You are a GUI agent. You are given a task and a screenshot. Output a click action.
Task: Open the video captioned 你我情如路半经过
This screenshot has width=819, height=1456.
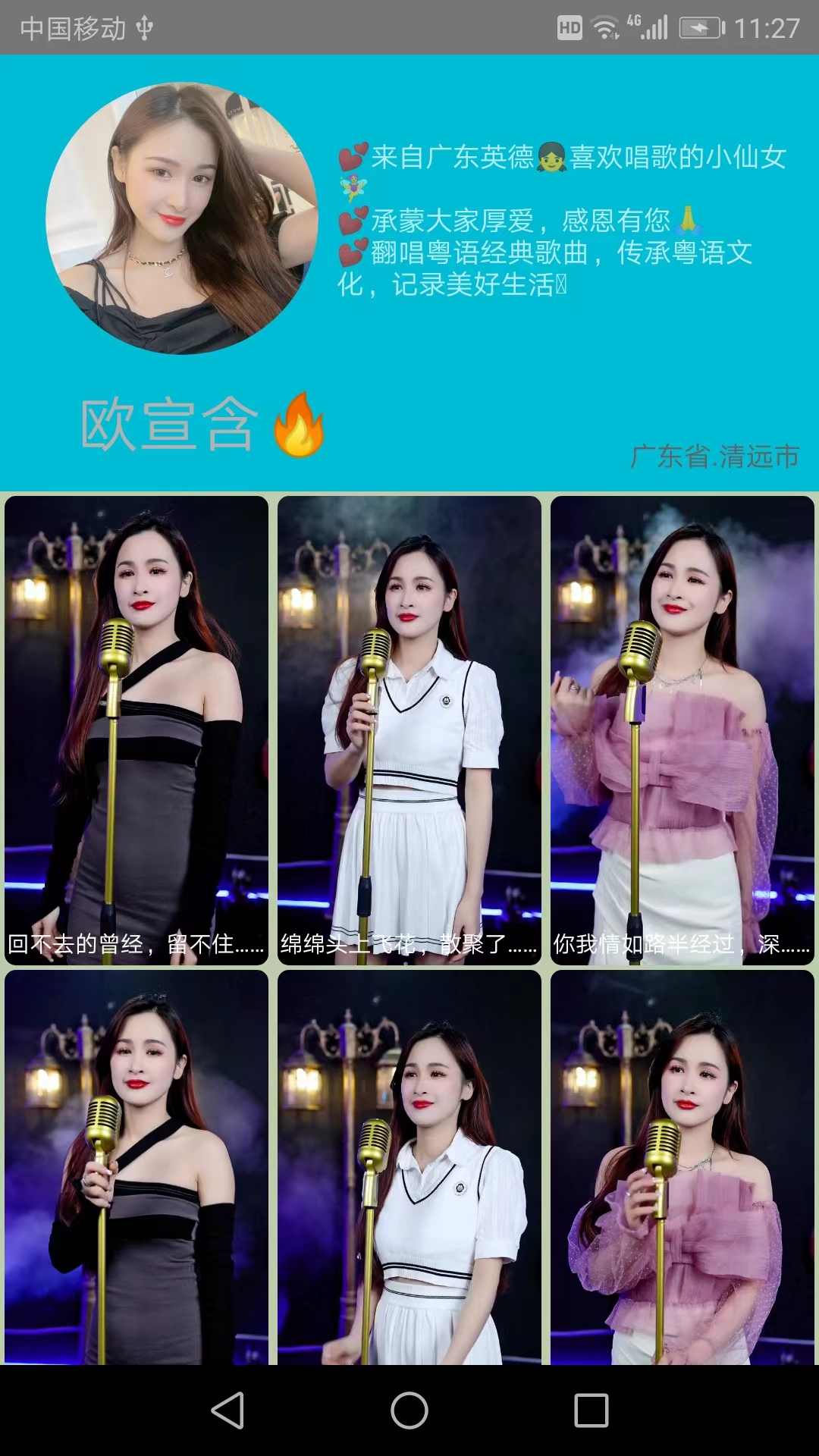[682, 730]
